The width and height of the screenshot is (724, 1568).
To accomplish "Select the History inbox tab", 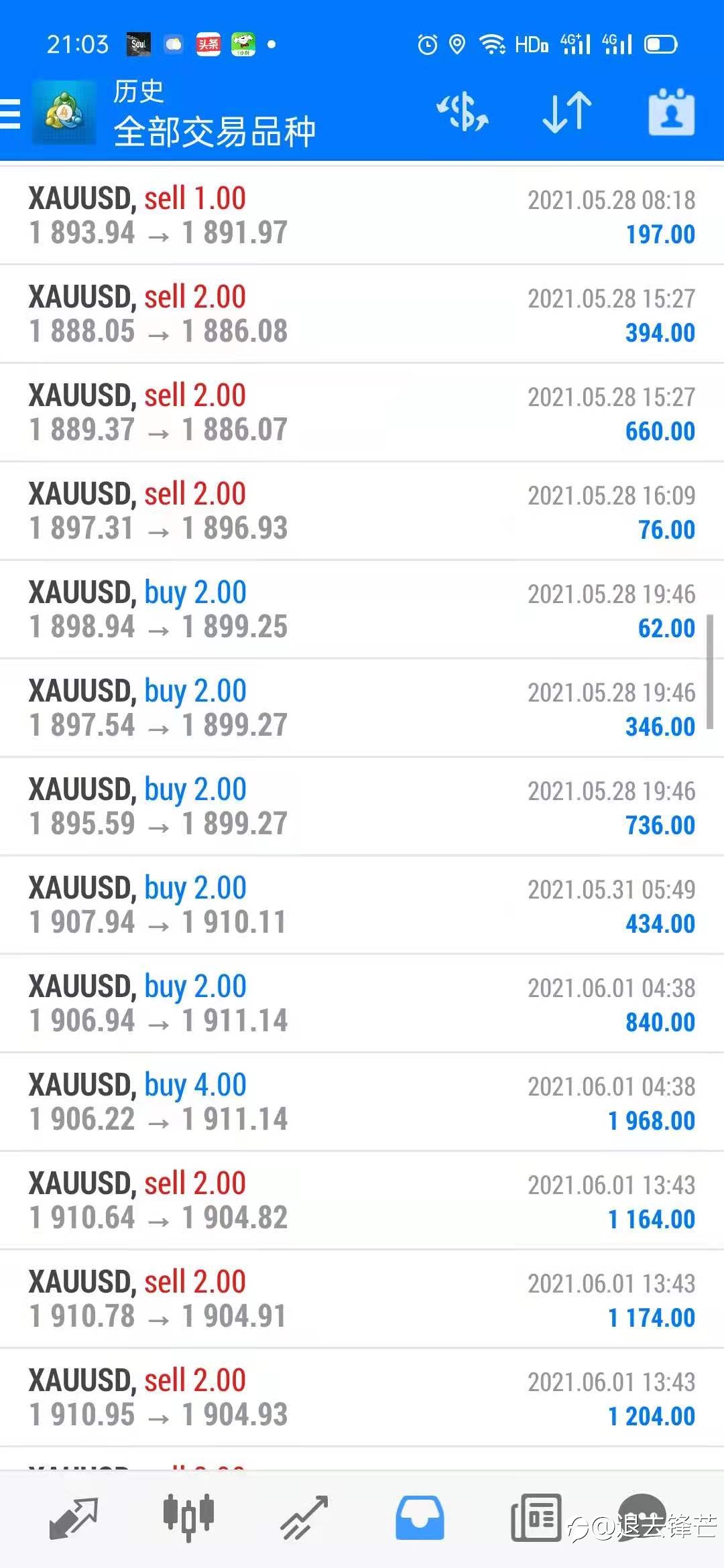I will [x=420, y=1518].
